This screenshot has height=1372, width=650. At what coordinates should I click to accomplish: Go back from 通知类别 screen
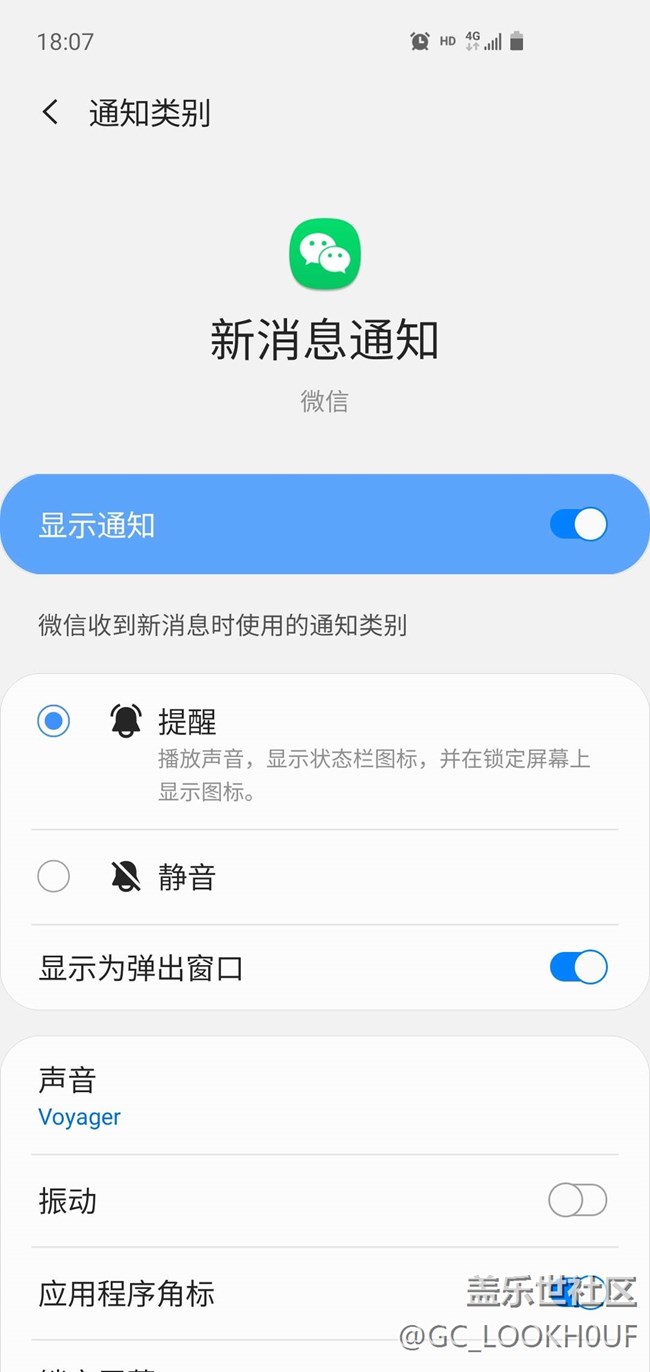coord(50,112)
